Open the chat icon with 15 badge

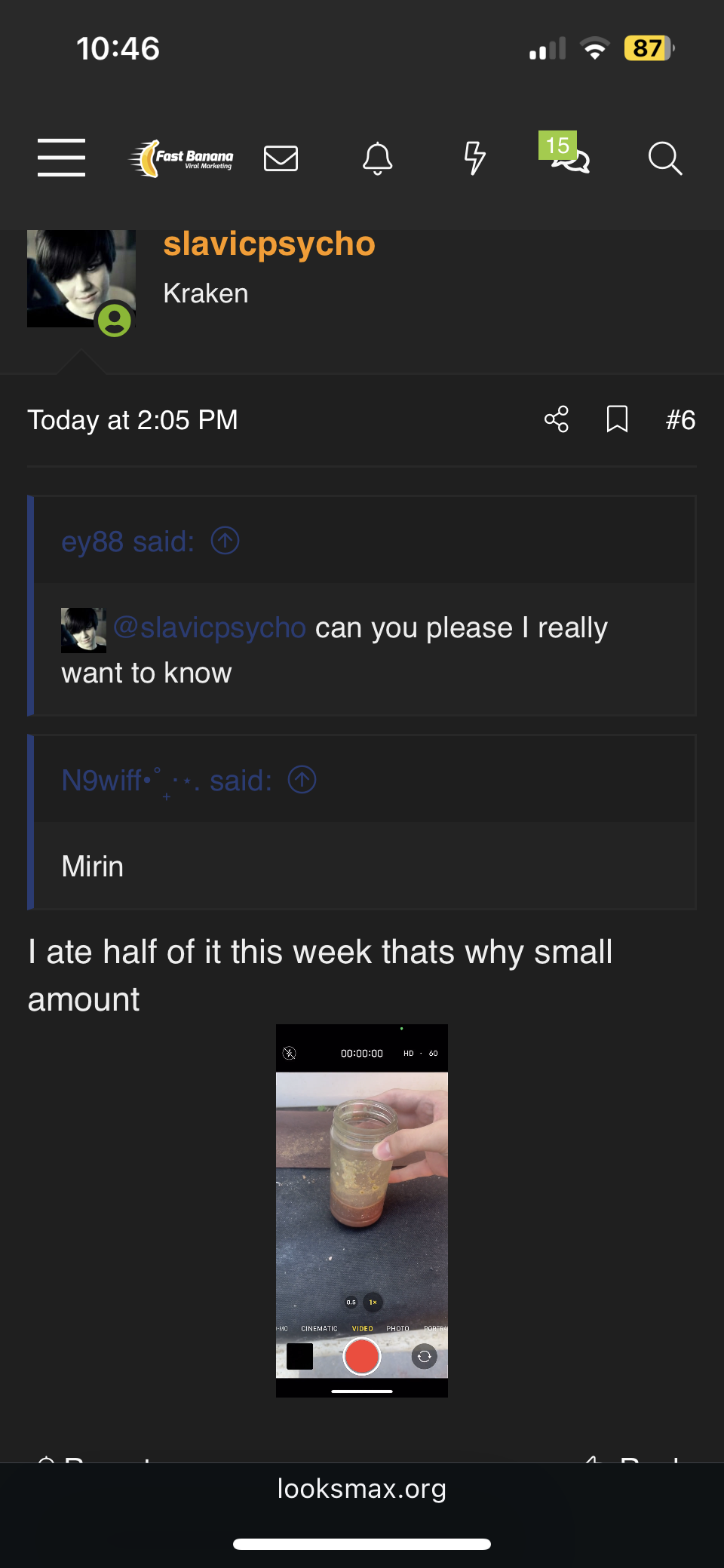pos(569,157)
